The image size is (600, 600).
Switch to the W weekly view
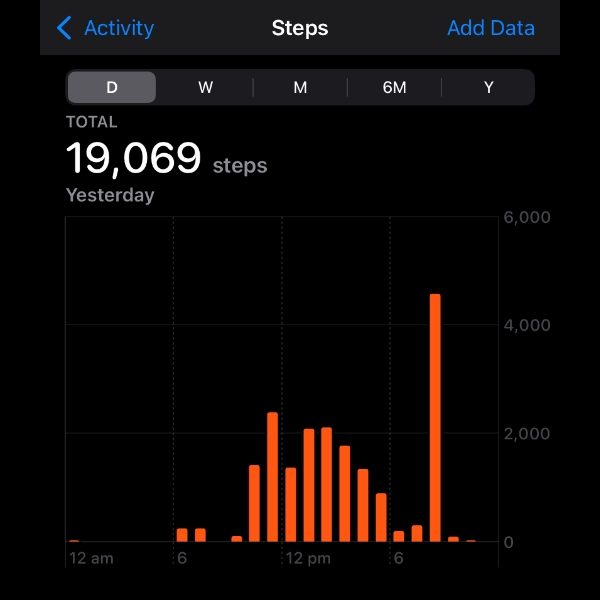(206, 87)
